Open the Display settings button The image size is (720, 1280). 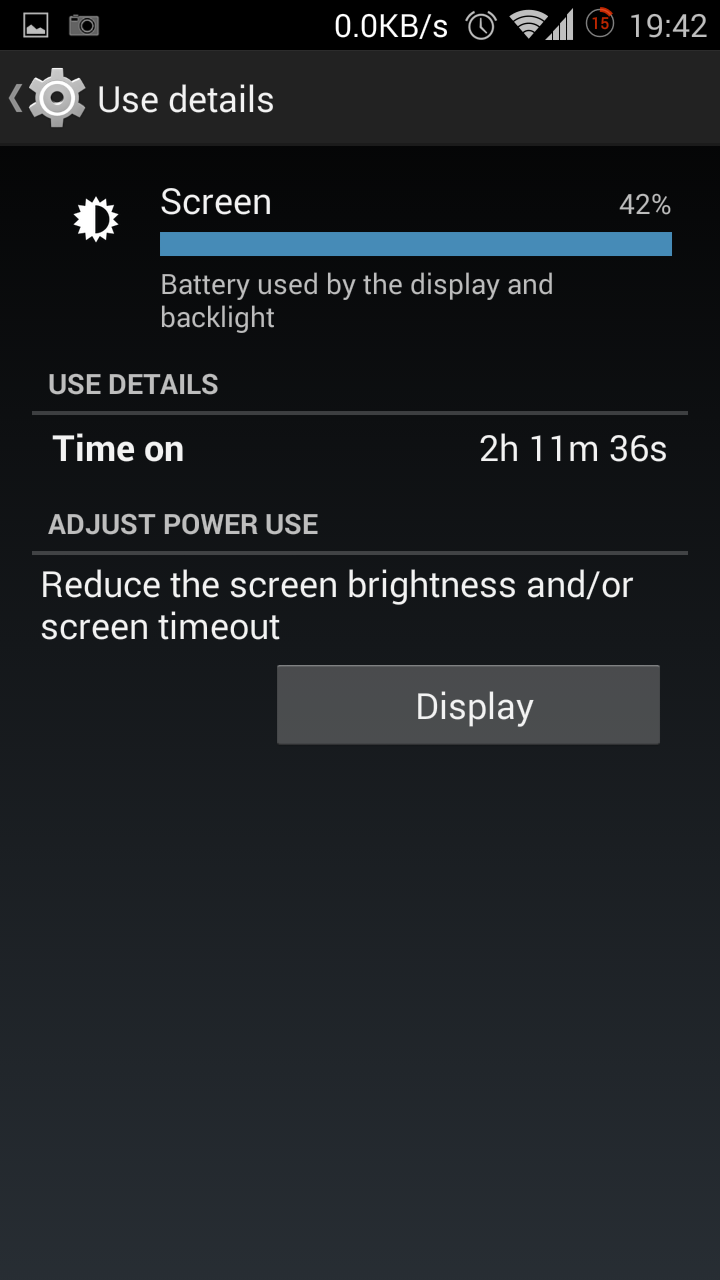pyautogui.click(x=468, y=705)
